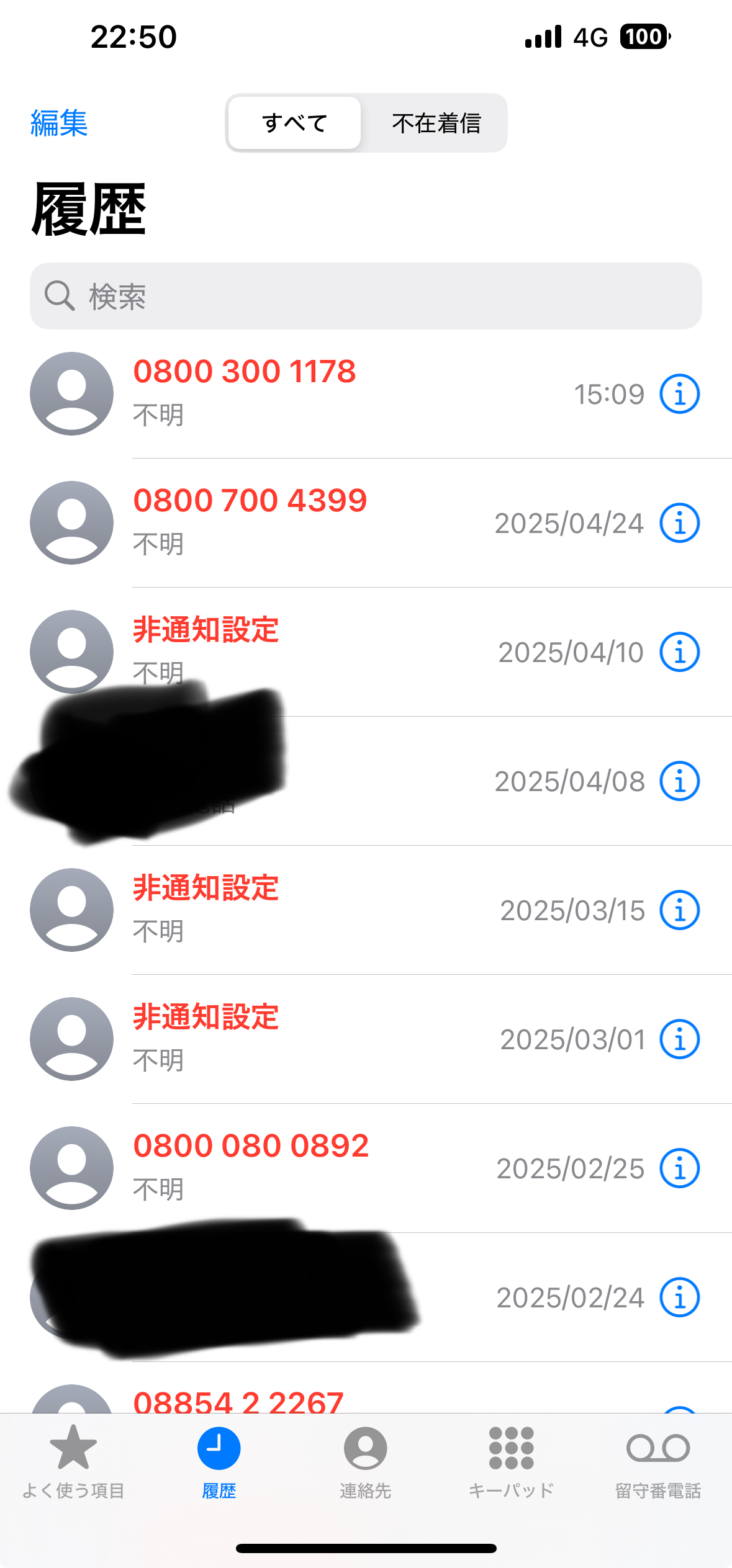Show info for the 2025/04/24 call
The image size is (732, 1568).
click(680, 523)
